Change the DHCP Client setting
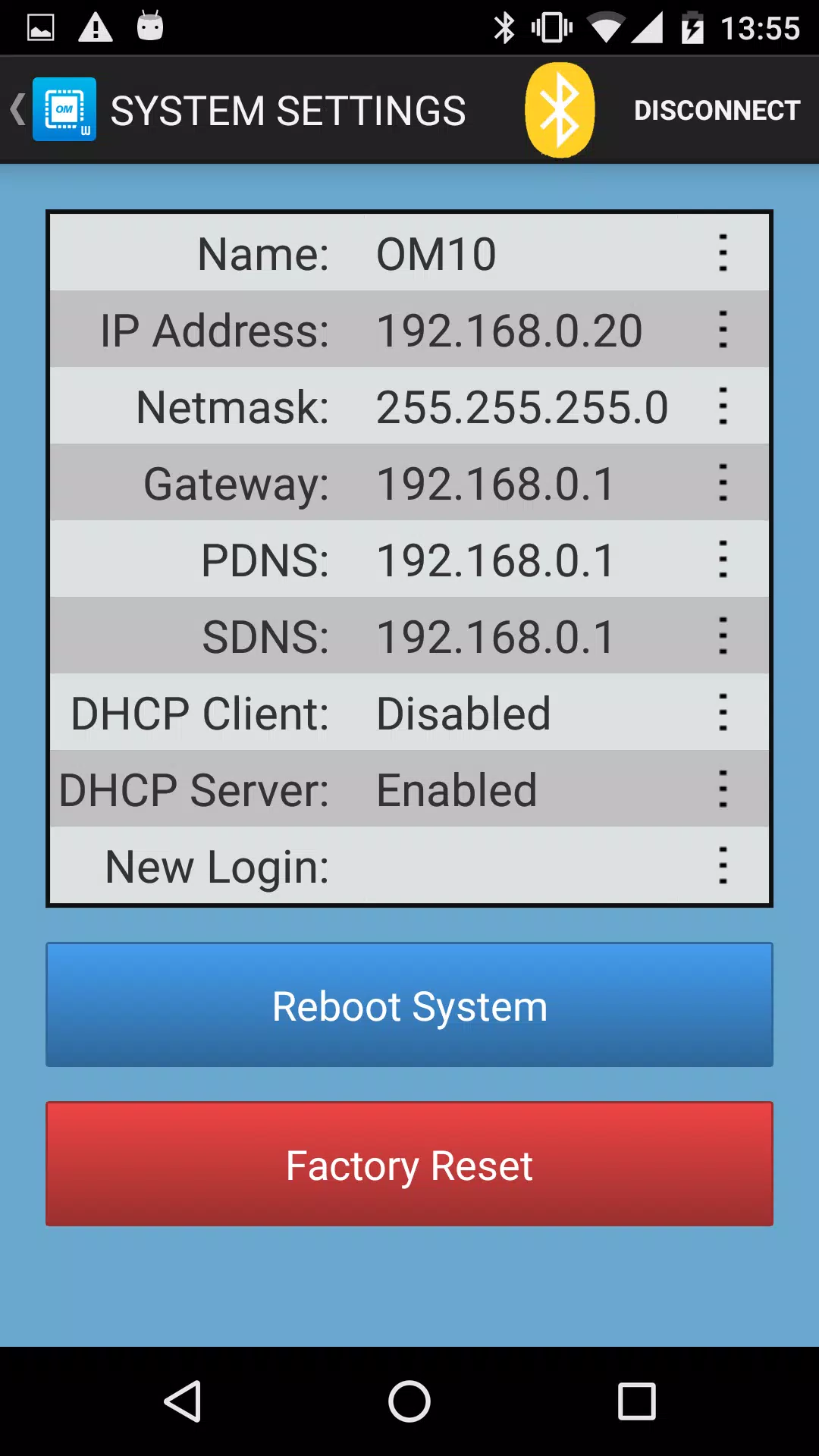This screenshot has height=1456, width=819. pyautogui.click(x=723, y=713)
